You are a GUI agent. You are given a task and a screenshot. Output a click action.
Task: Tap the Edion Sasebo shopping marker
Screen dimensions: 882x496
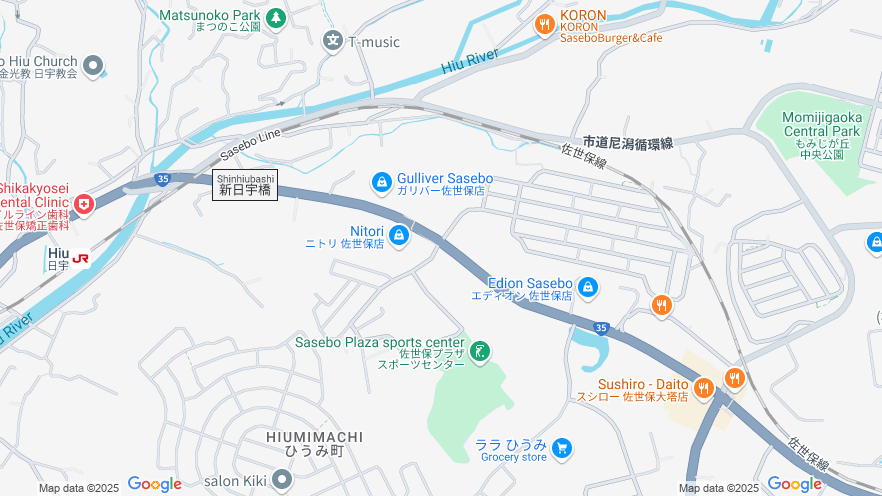587,288
